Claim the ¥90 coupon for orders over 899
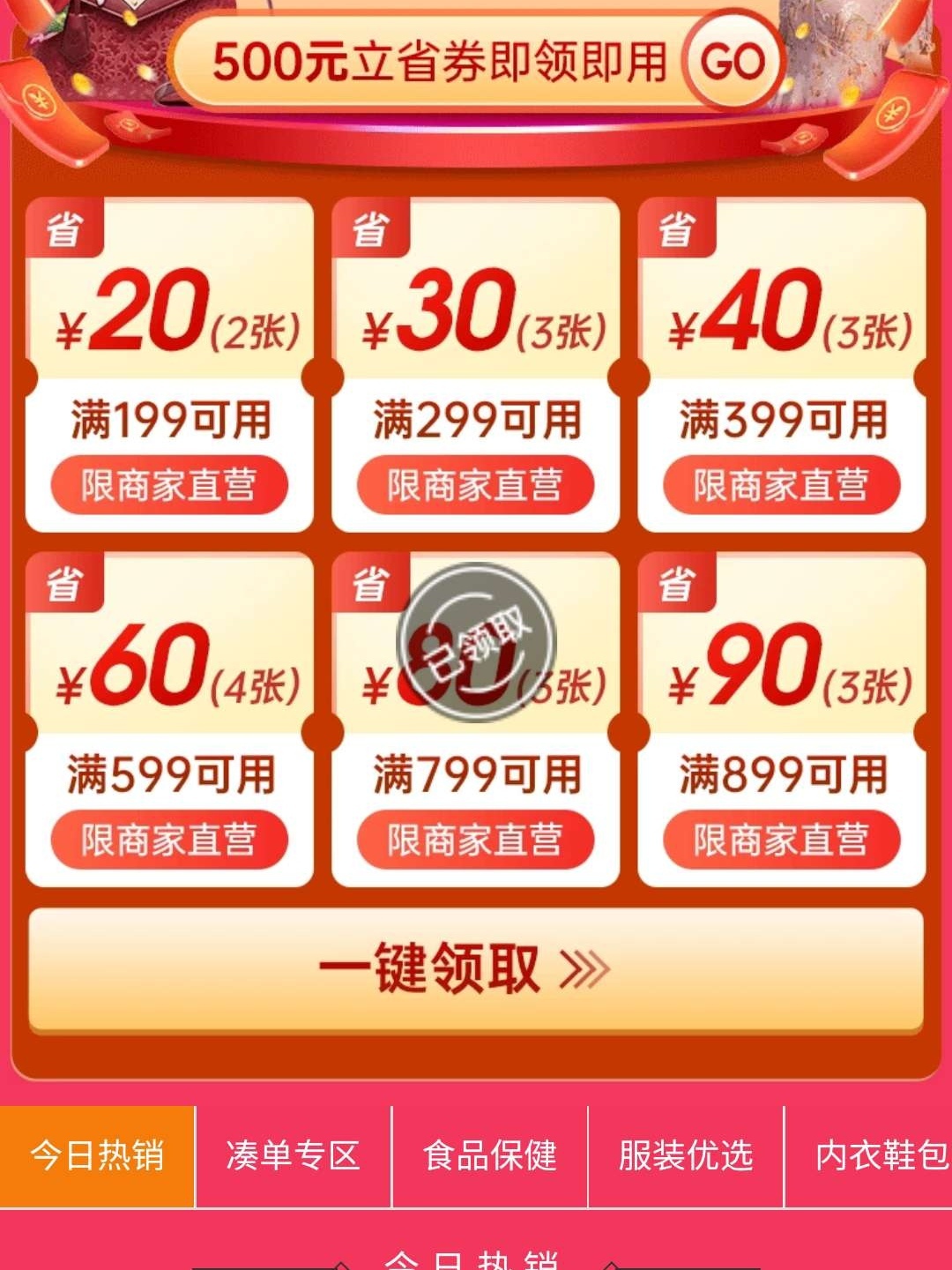The image size is (952, 1270). pyautogui.click(x=781, y=720)
